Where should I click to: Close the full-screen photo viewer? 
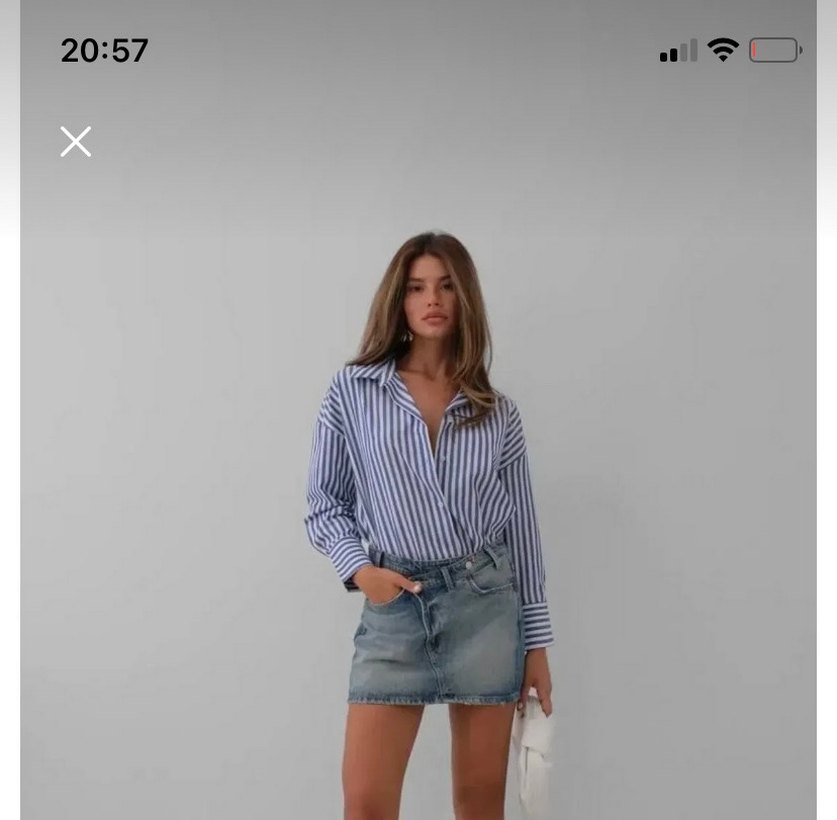coord(75,142)
